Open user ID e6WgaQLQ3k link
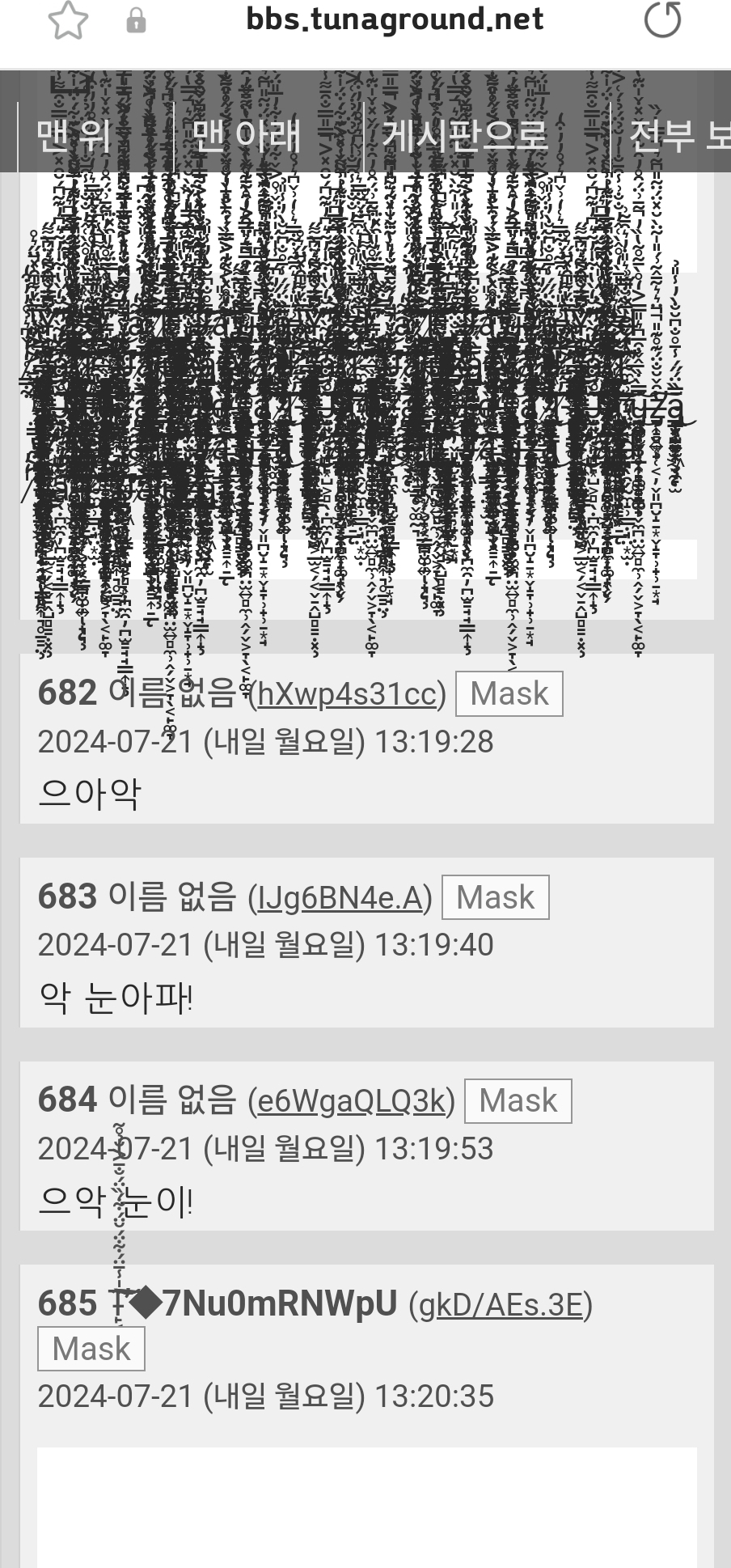The image size is (731, 1568). coord(351,1100)
